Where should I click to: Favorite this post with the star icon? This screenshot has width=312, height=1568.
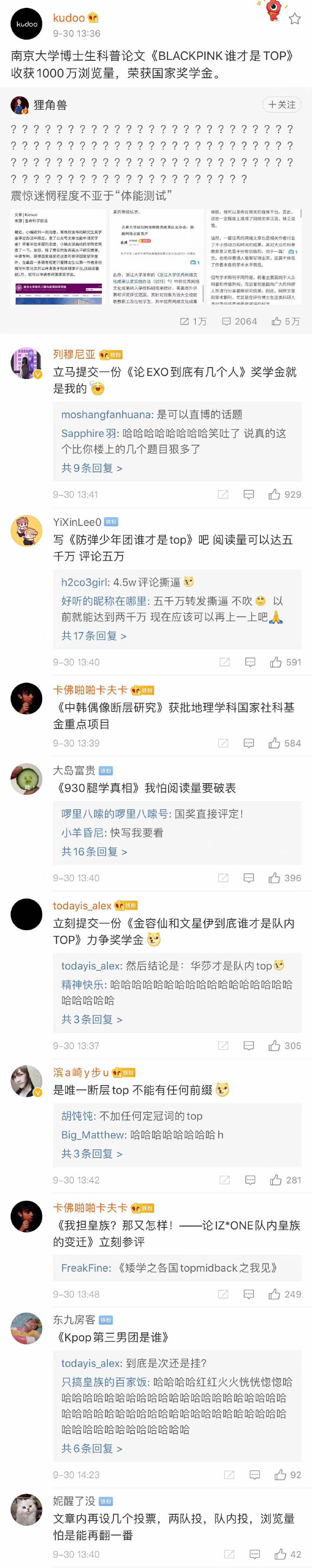[294, 19]
